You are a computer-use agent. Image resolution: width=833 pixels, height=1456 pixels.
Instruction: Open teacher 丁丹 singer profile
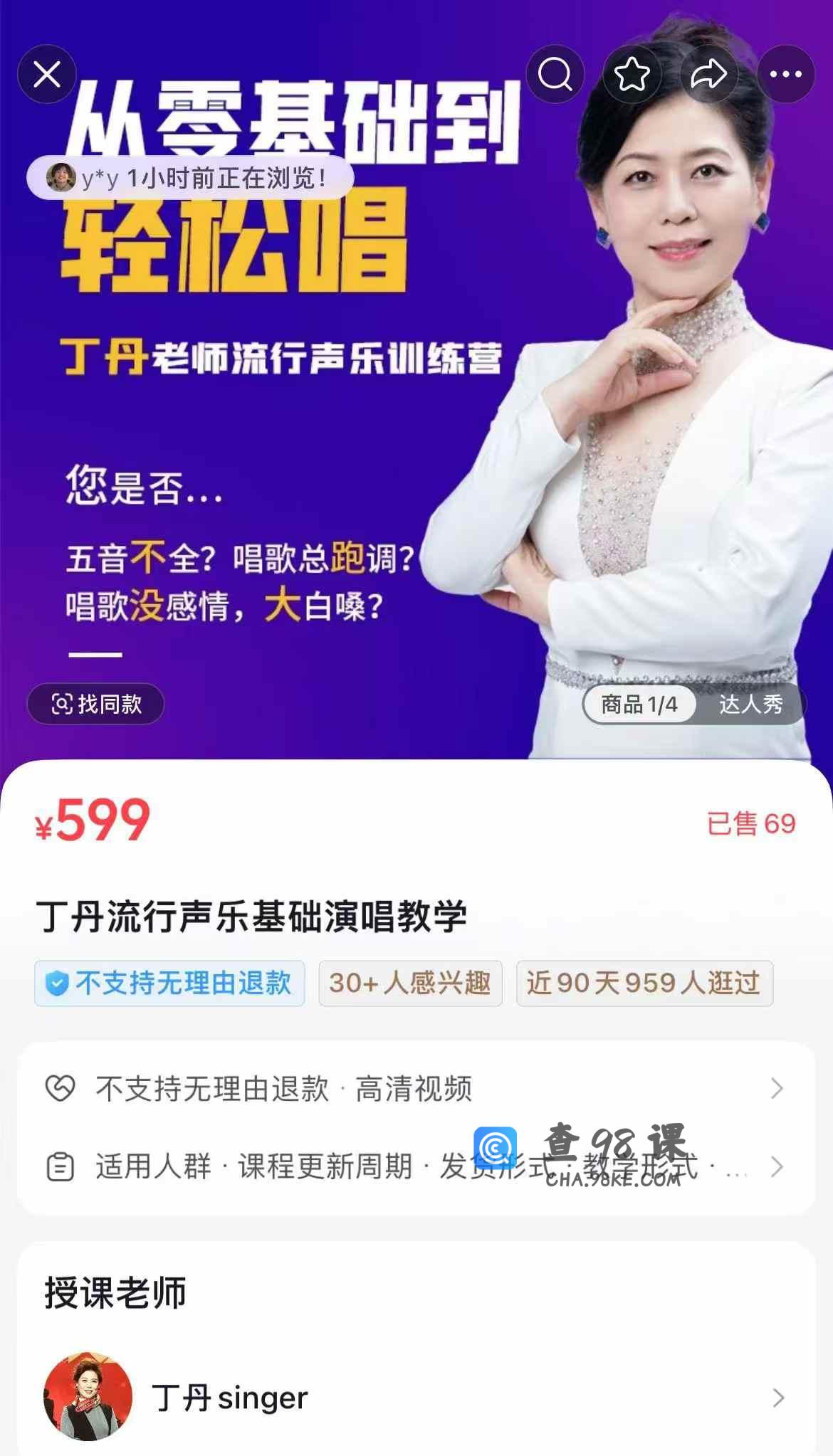click(x=416, y=1397)
